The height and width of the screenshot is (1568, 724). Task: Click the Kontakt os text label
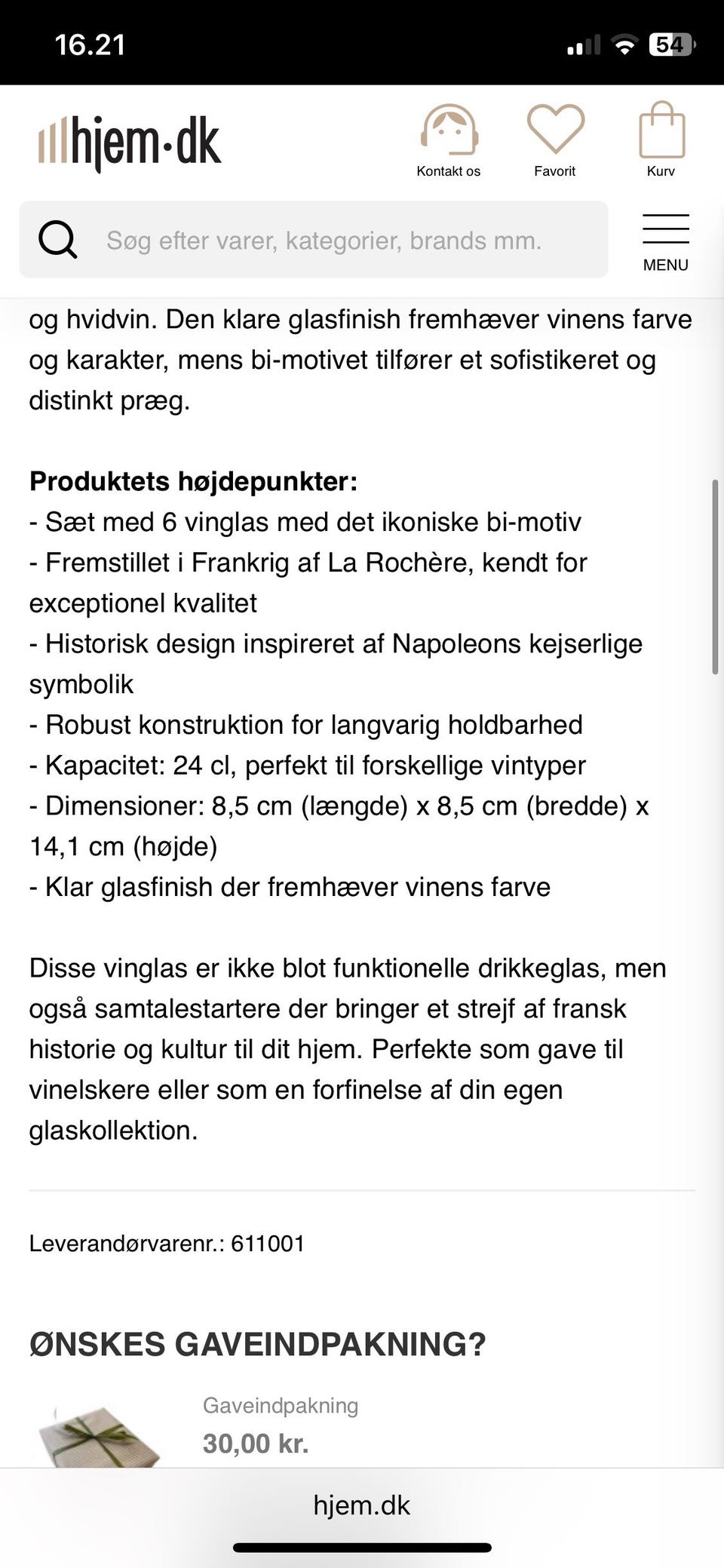[448, 171]
